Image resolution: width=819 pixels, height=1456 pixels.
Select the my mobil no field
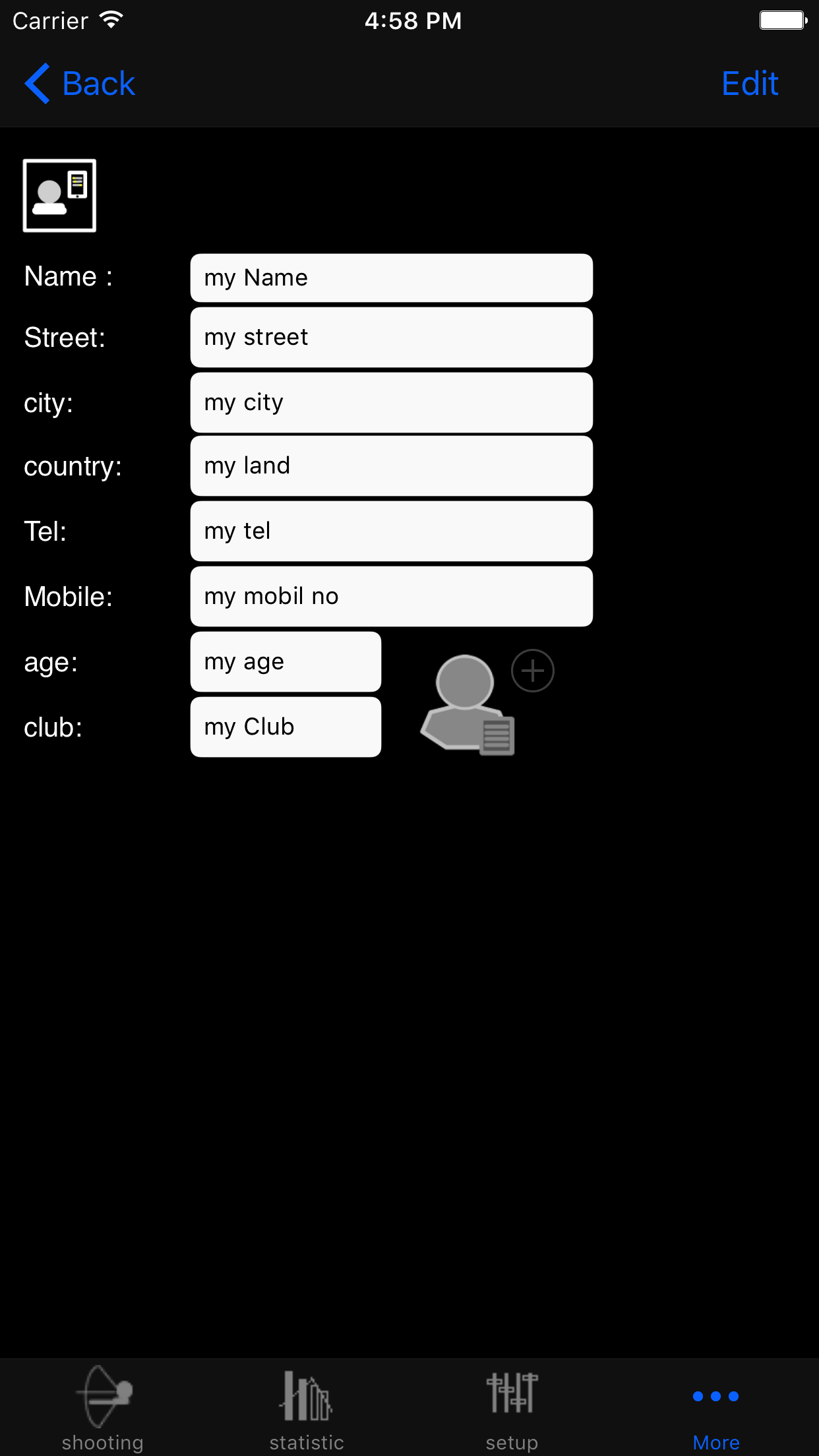[391, 596]
